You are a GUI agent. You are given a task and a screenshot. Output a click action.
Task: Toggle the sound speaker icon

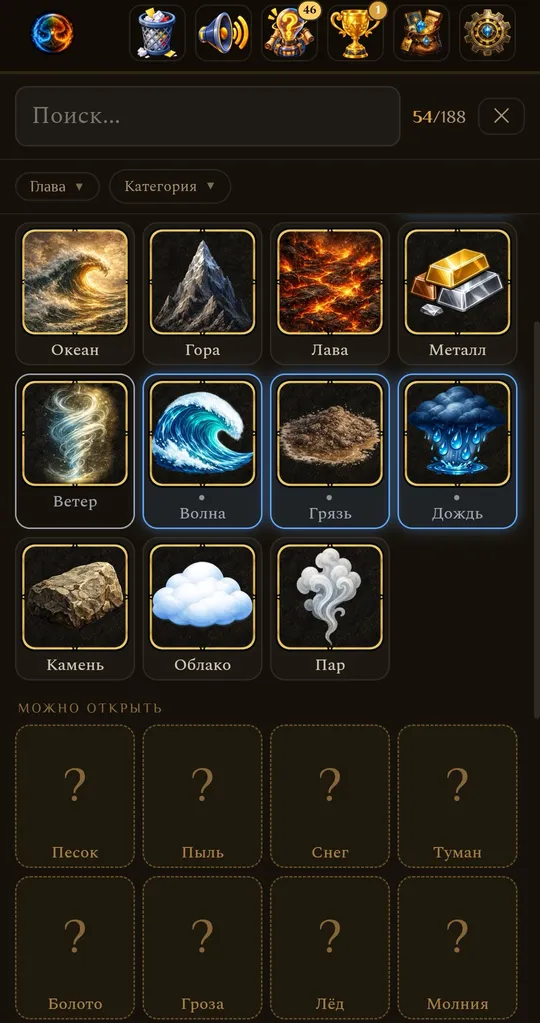pos(223,33)
